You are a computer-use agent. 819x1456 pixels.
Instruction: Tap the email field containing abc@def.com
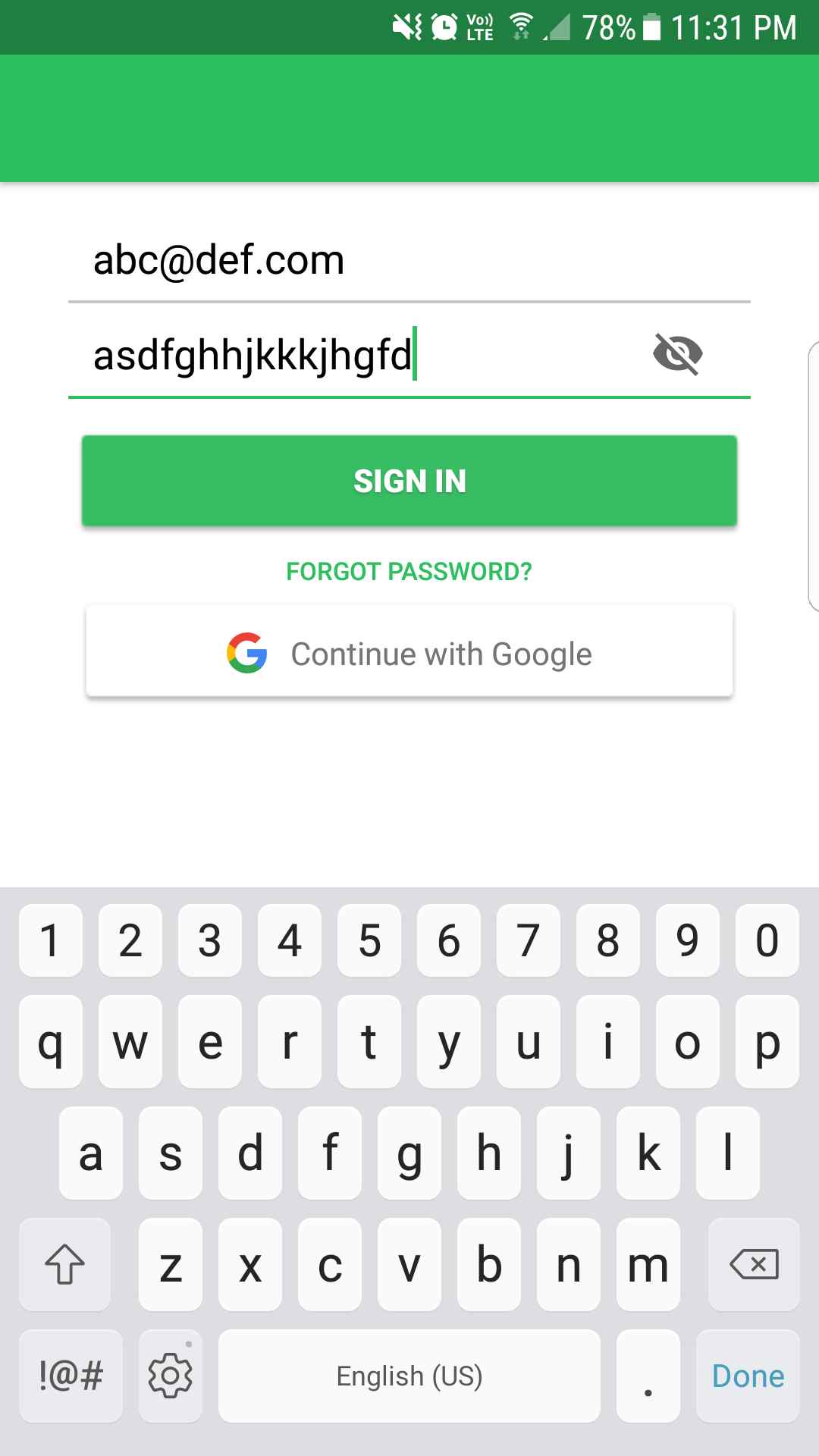pyautogui.click(x=409, y=261)
